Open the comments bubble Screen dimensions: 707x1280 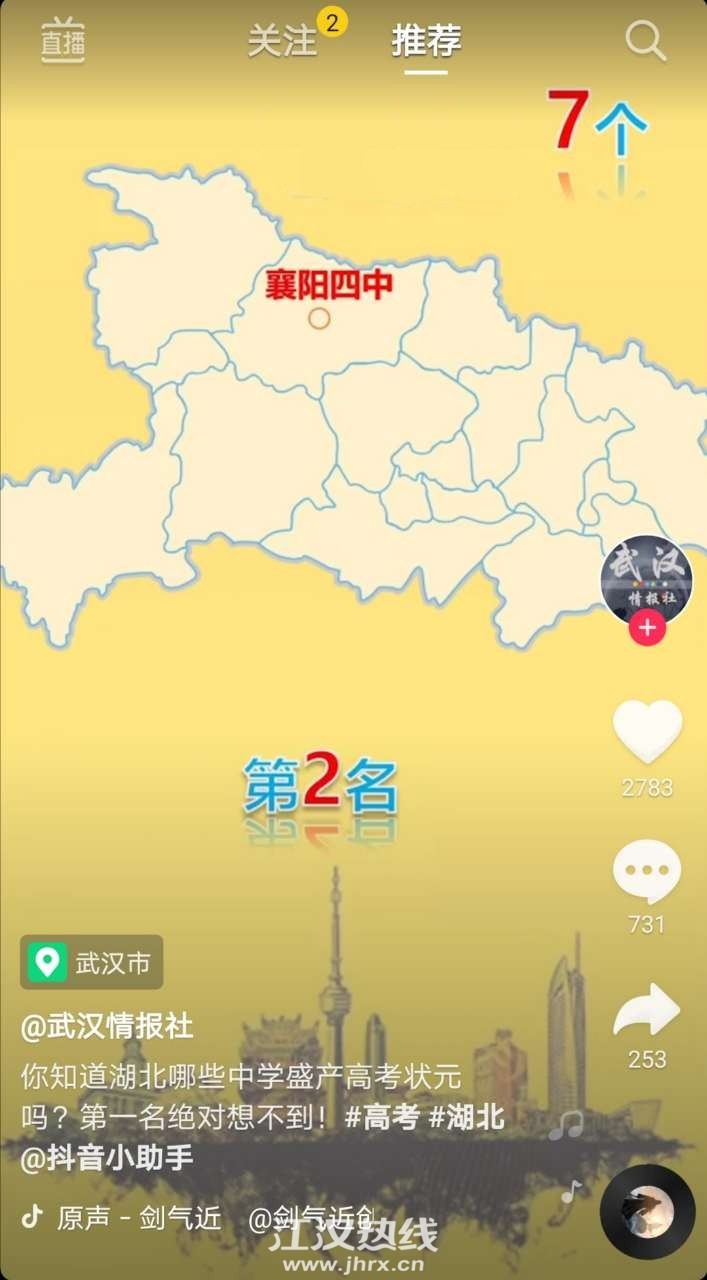point(647,872)
